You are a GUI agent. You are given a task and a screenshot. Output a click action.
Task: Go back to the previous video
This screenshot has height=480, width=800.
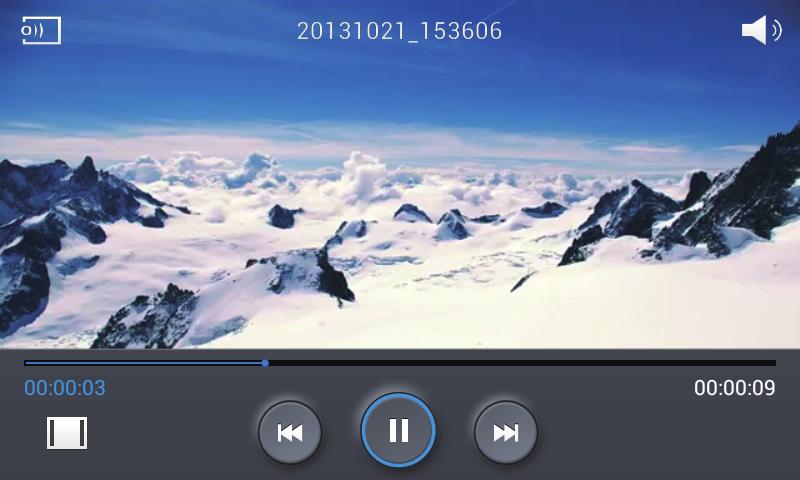(290, 432)
